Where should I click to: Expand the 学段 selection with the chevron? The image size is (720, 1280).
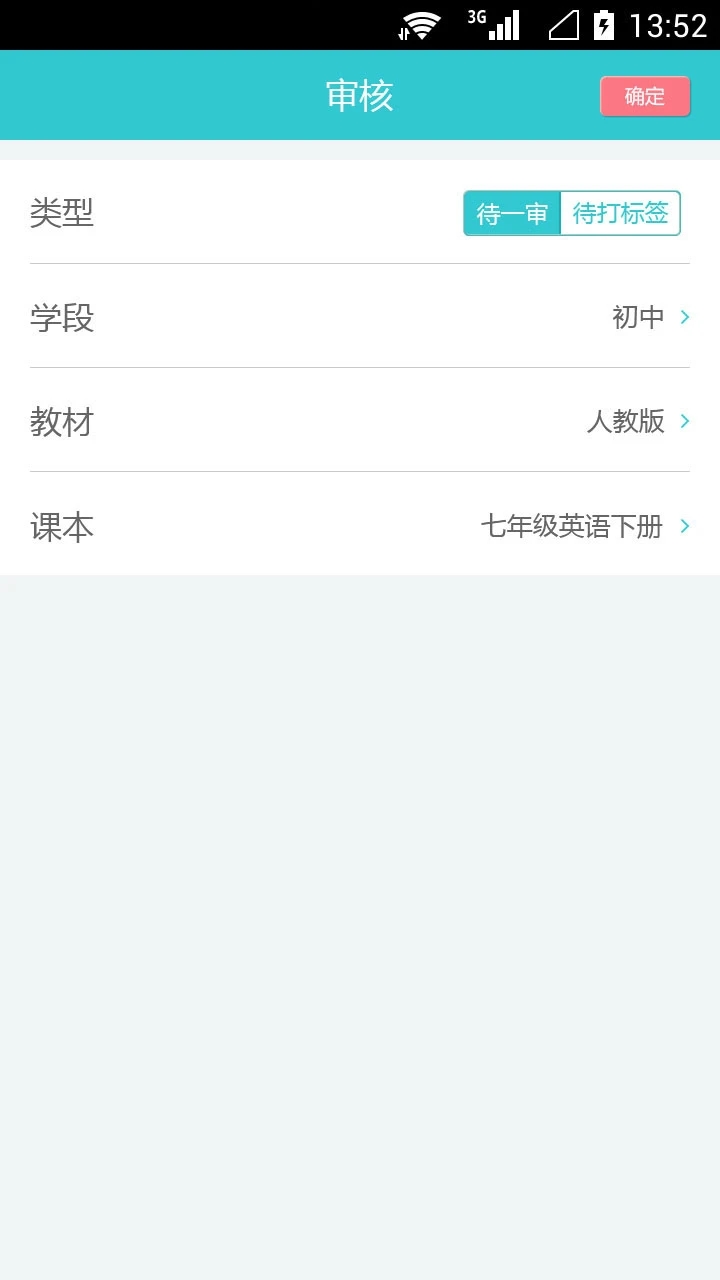coord(684,317)
